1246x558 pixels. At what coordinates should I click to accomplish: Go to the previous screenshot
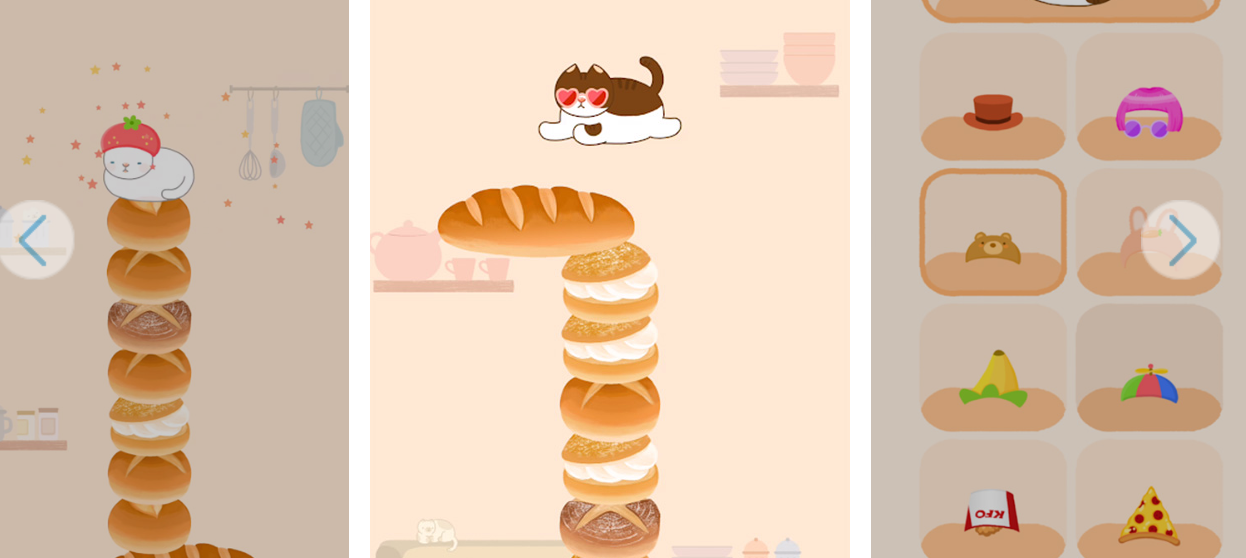35,240
